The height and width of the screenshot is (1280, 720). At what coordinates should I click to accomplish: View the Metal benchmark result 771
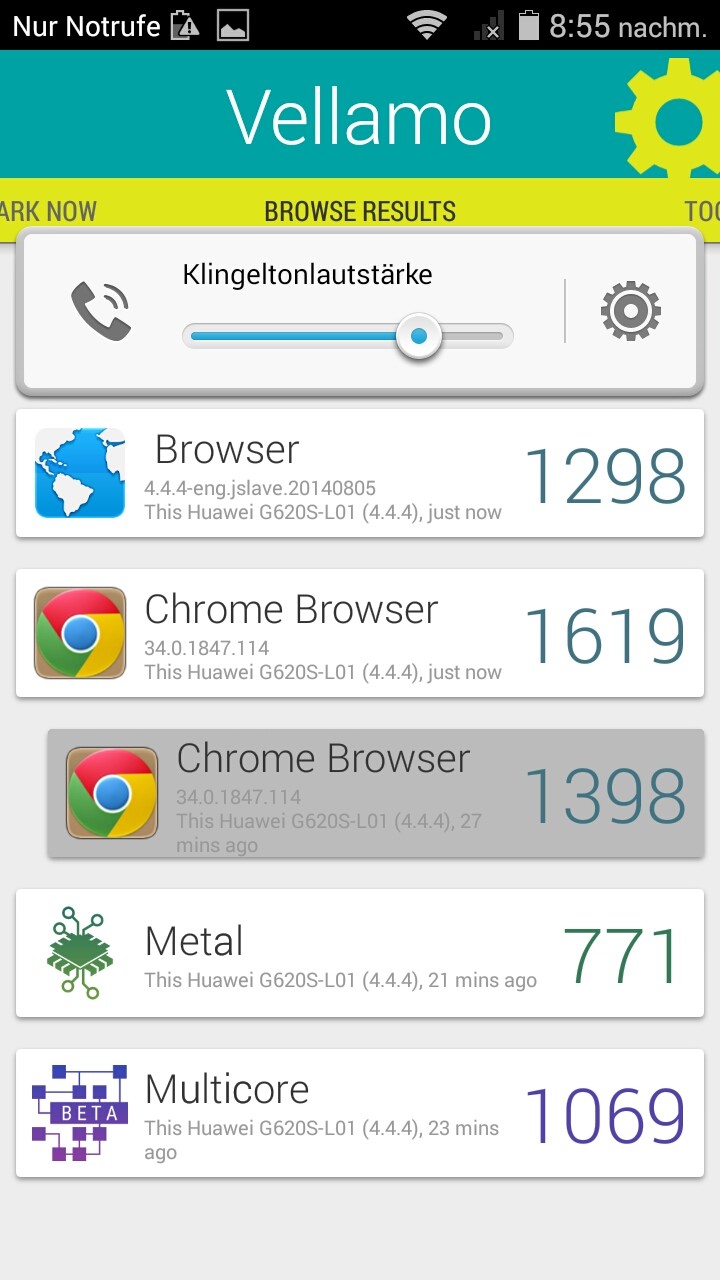click(x=360, y=953)
